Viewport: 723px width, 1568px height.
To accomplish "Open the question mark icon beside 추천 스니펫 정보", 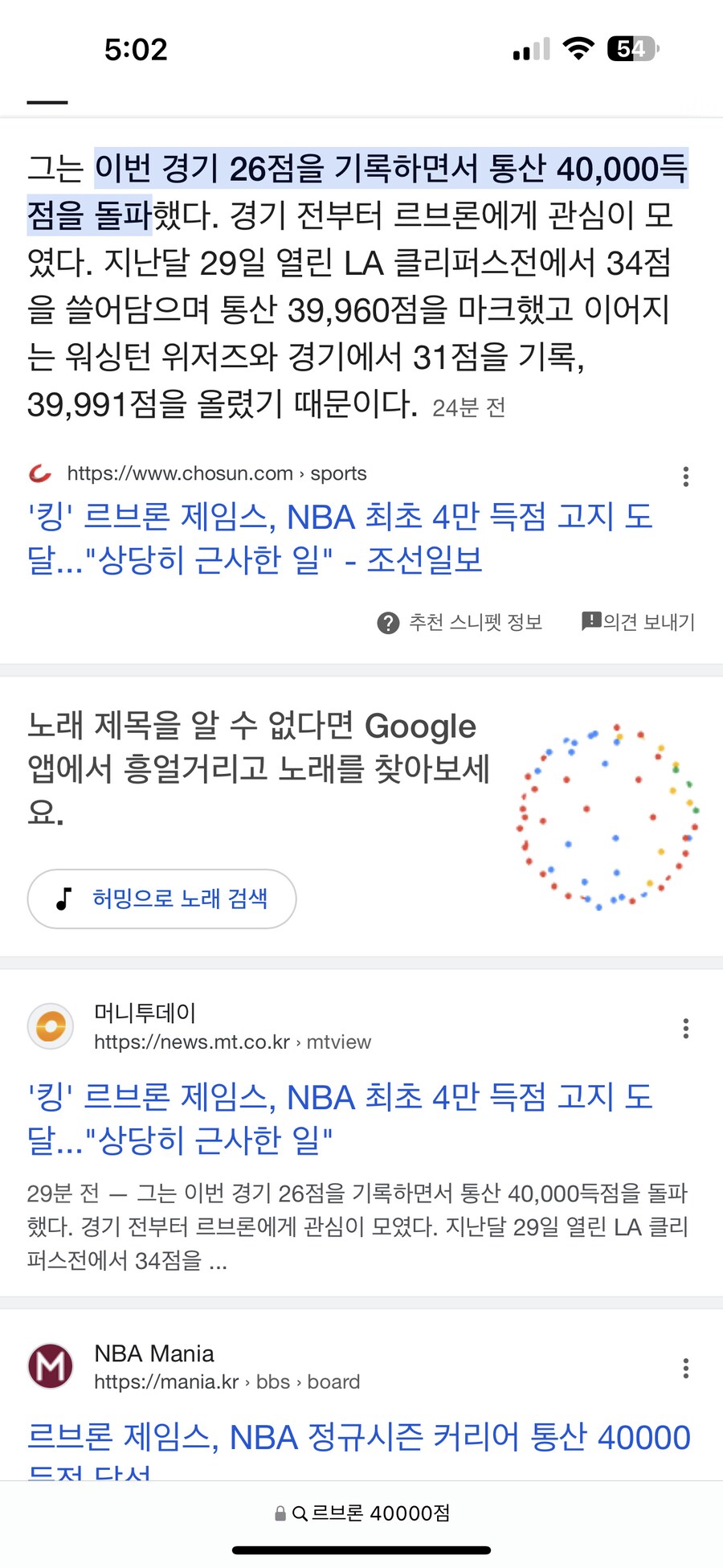I will click(x=389, y=621).
